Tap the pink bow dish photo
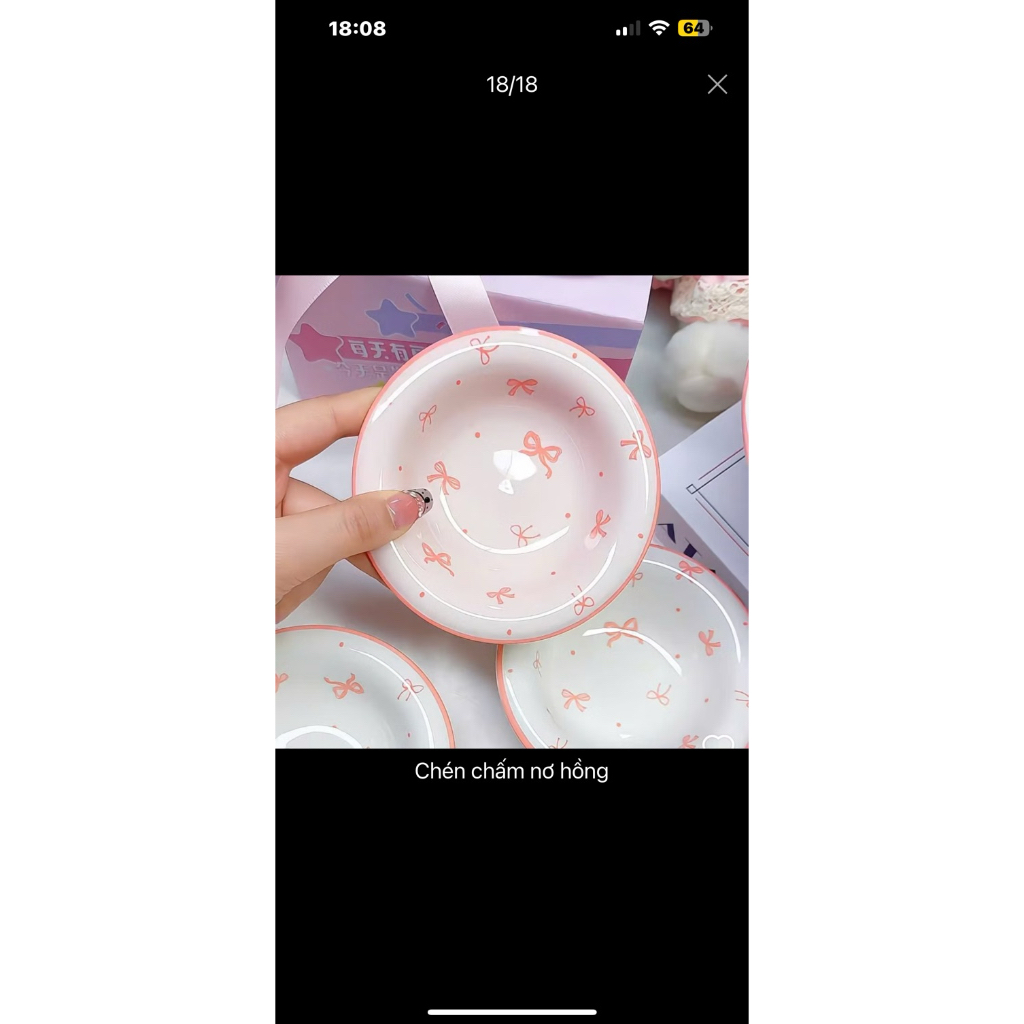Image resolution: width=1024 pixels, height=1024 pixels. coord(511,511)
